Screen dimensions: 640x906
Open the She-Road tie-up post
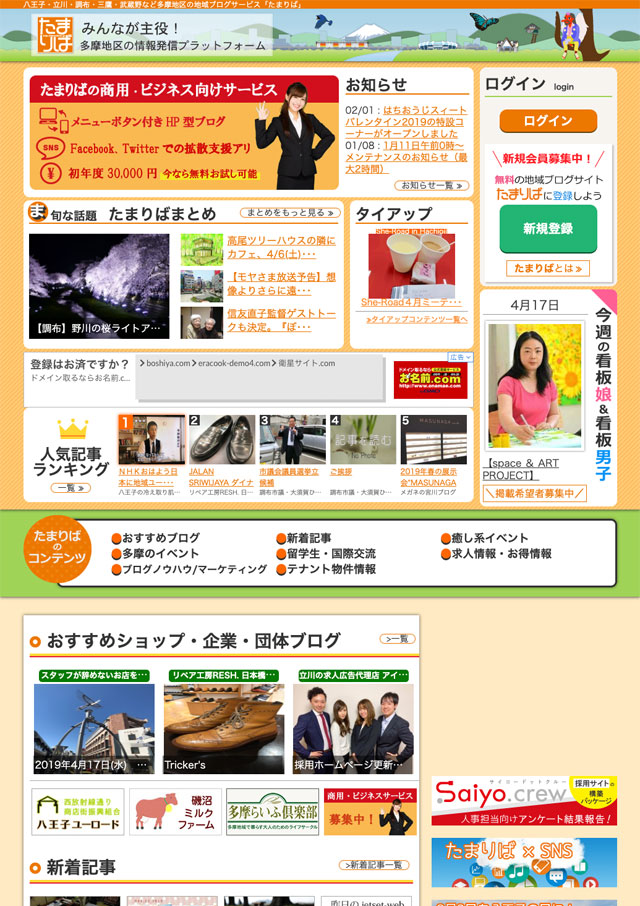pyautogui.click(x=410, y=302)
